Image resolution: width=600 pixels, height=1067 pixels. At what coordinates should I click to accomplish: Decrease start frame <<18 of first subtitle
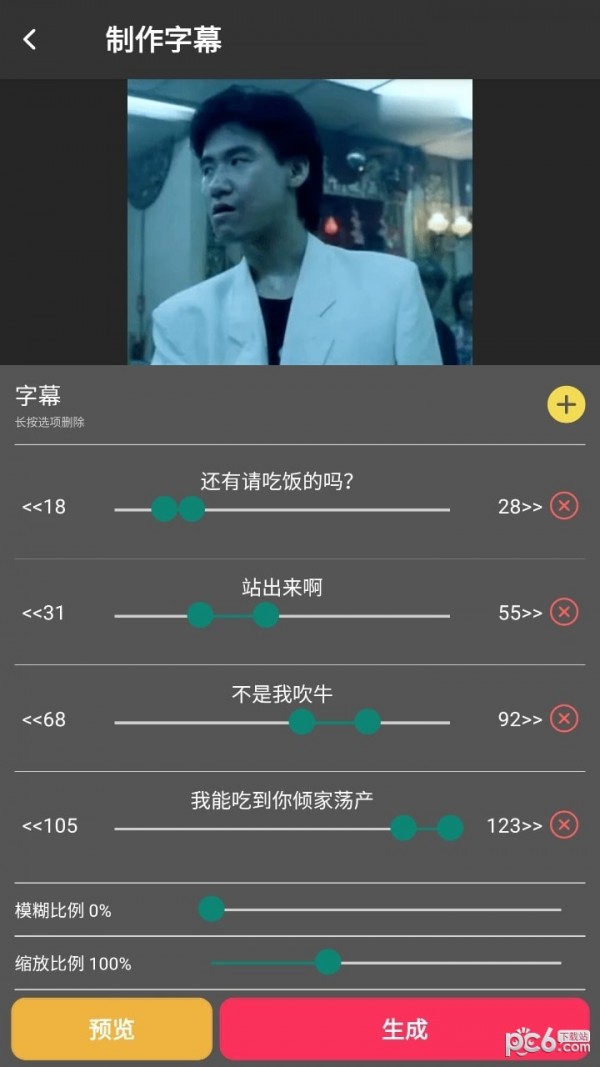pos(44,507)
